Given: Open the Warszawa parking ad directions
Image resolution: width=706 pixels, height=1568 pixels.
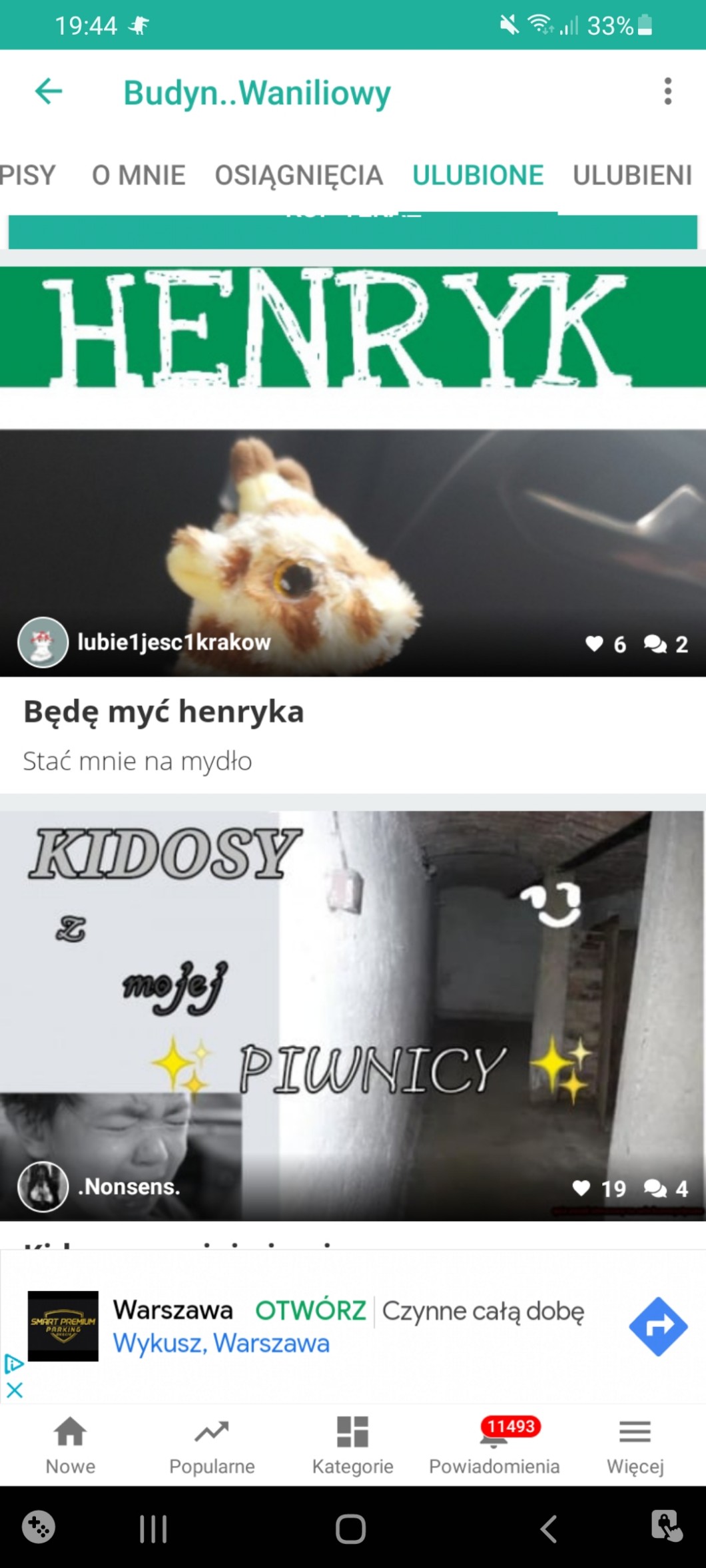Looking at the screenshot, I should pos(658,1327).
